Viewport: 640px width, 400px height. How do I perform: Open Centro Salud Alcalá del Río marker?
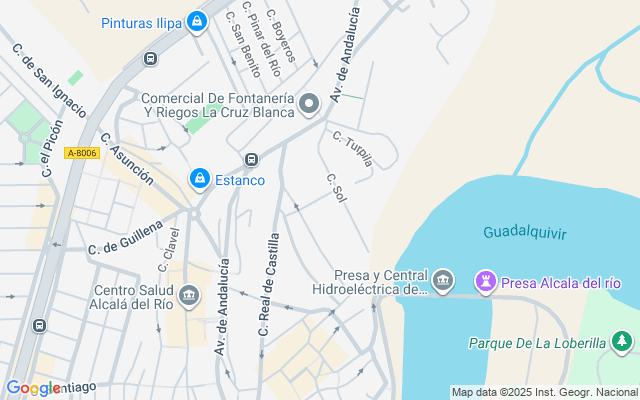click(x=189, y=296)
